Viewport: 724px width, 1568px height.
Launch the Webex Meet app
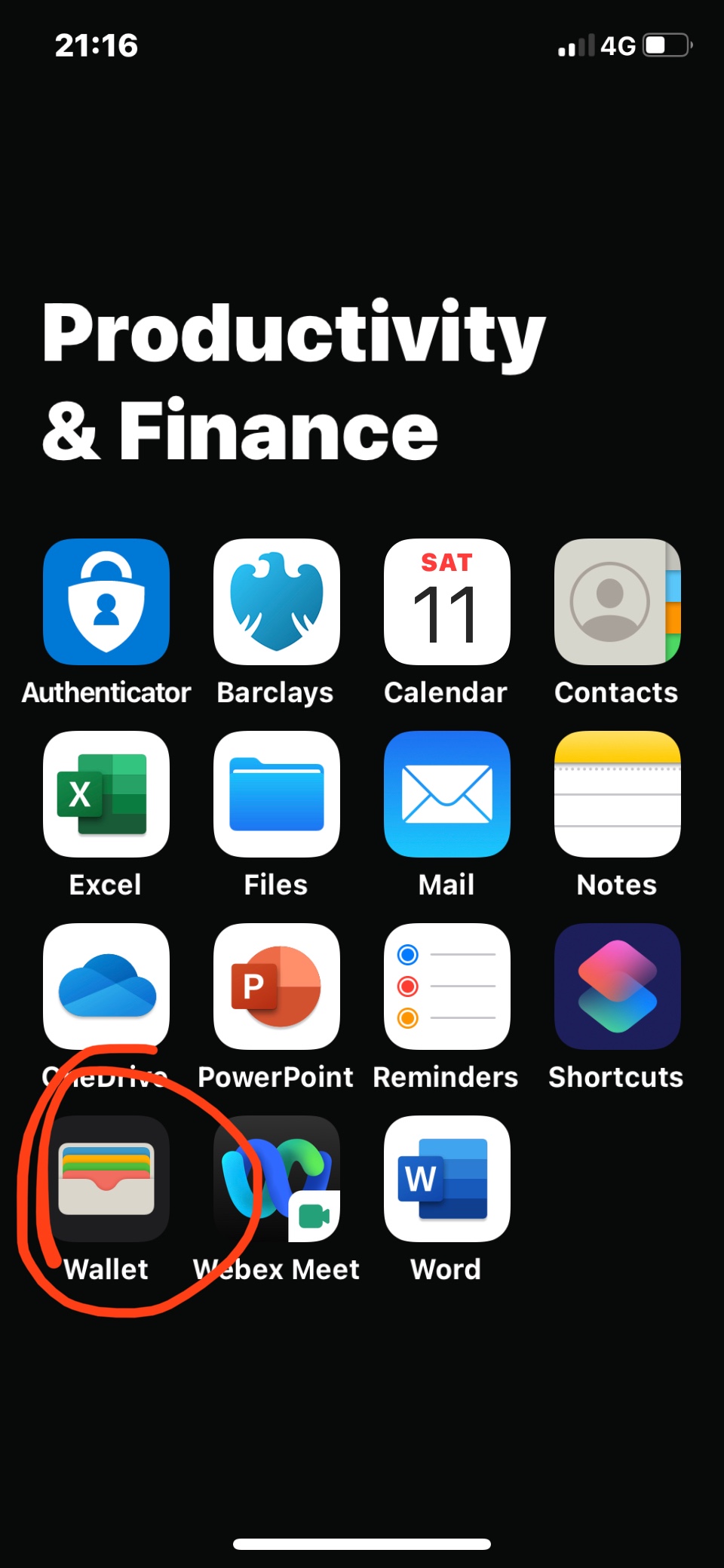point(276,1178)
